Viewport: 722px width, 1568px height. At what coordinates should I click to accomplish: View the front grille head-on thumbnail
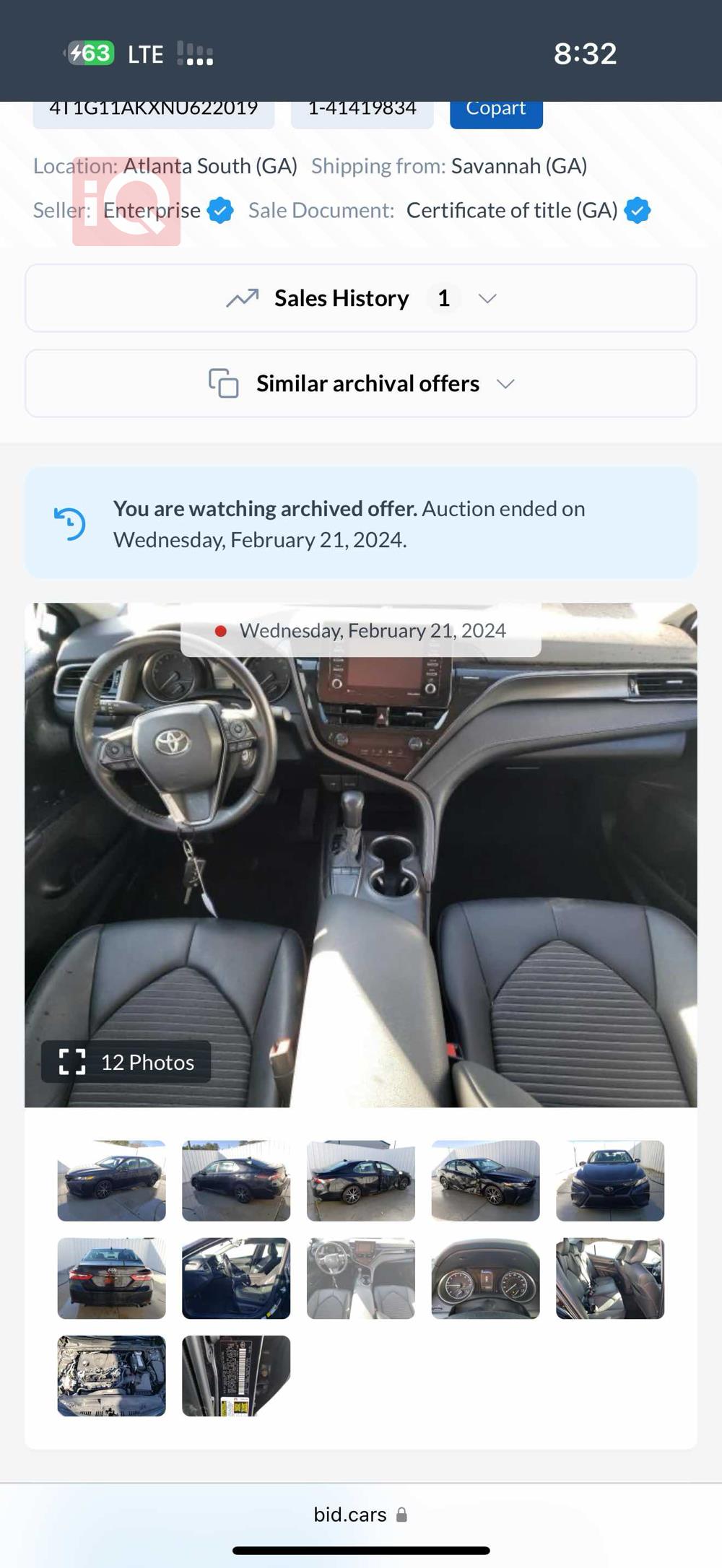point(610,1180)
